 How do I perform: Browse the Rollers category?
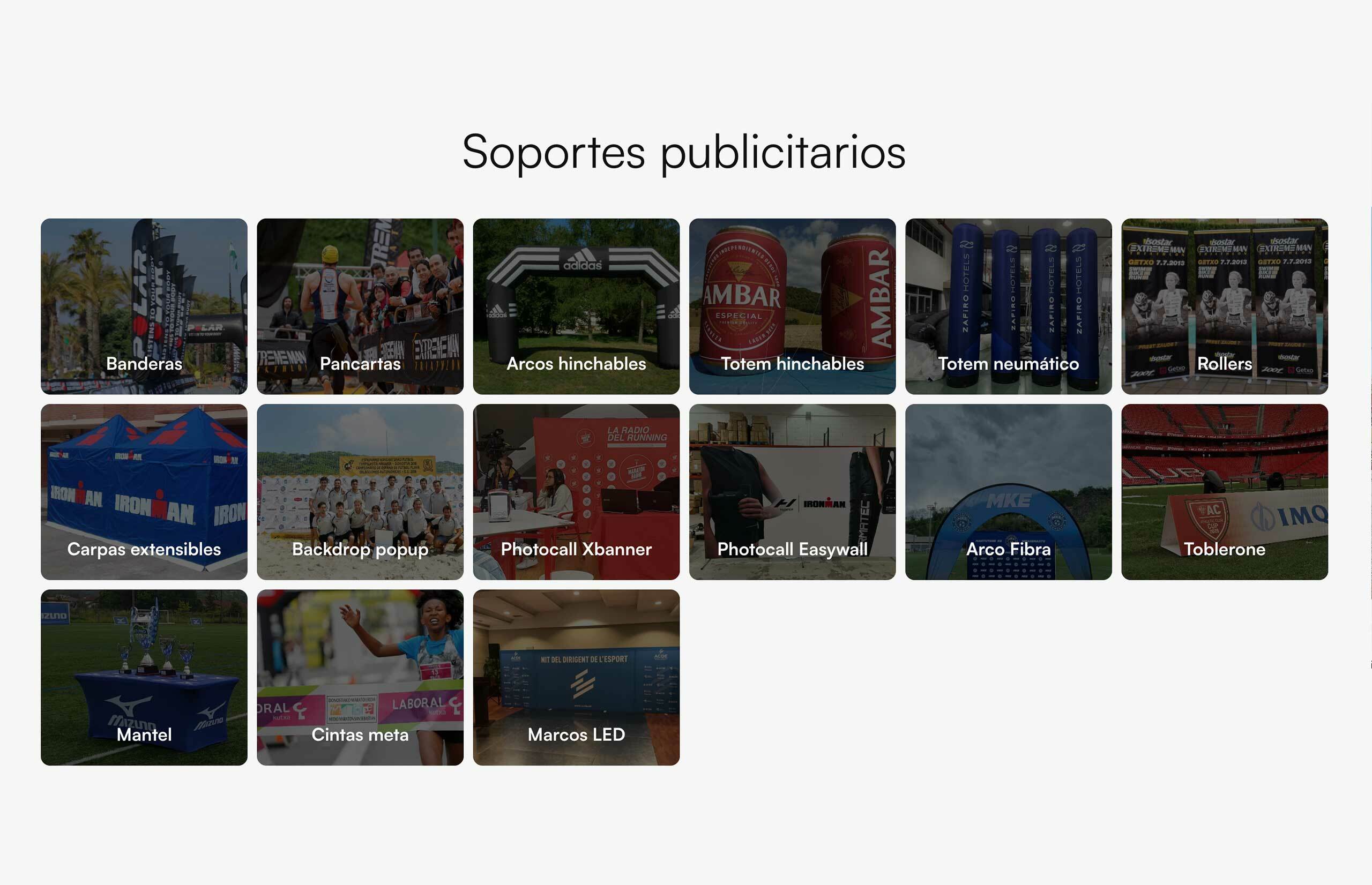pos(1224,306)
